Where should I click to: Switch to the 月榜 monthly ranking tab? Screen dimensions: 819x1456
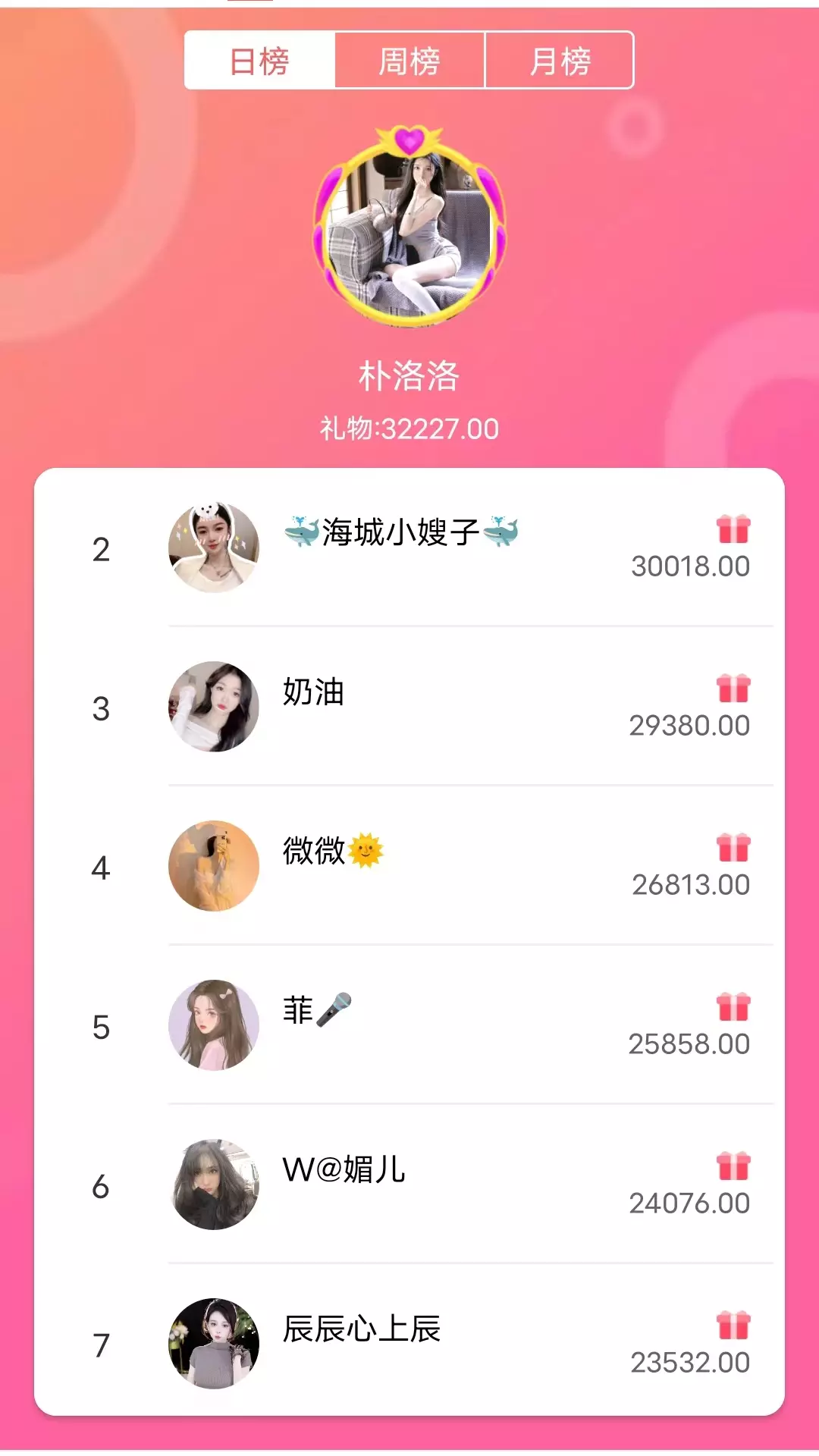(x=559, y=60)
